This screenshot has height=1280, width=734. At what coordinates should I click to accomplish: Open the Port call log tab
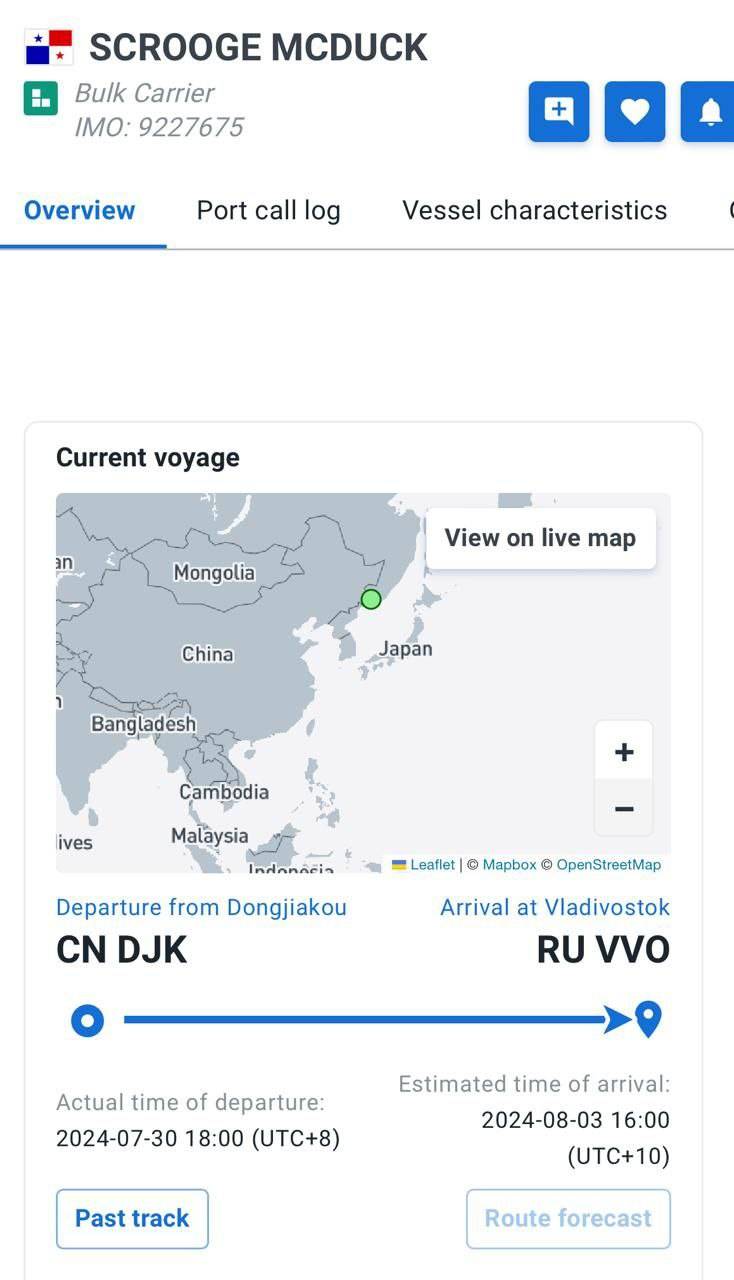[269, 210]
